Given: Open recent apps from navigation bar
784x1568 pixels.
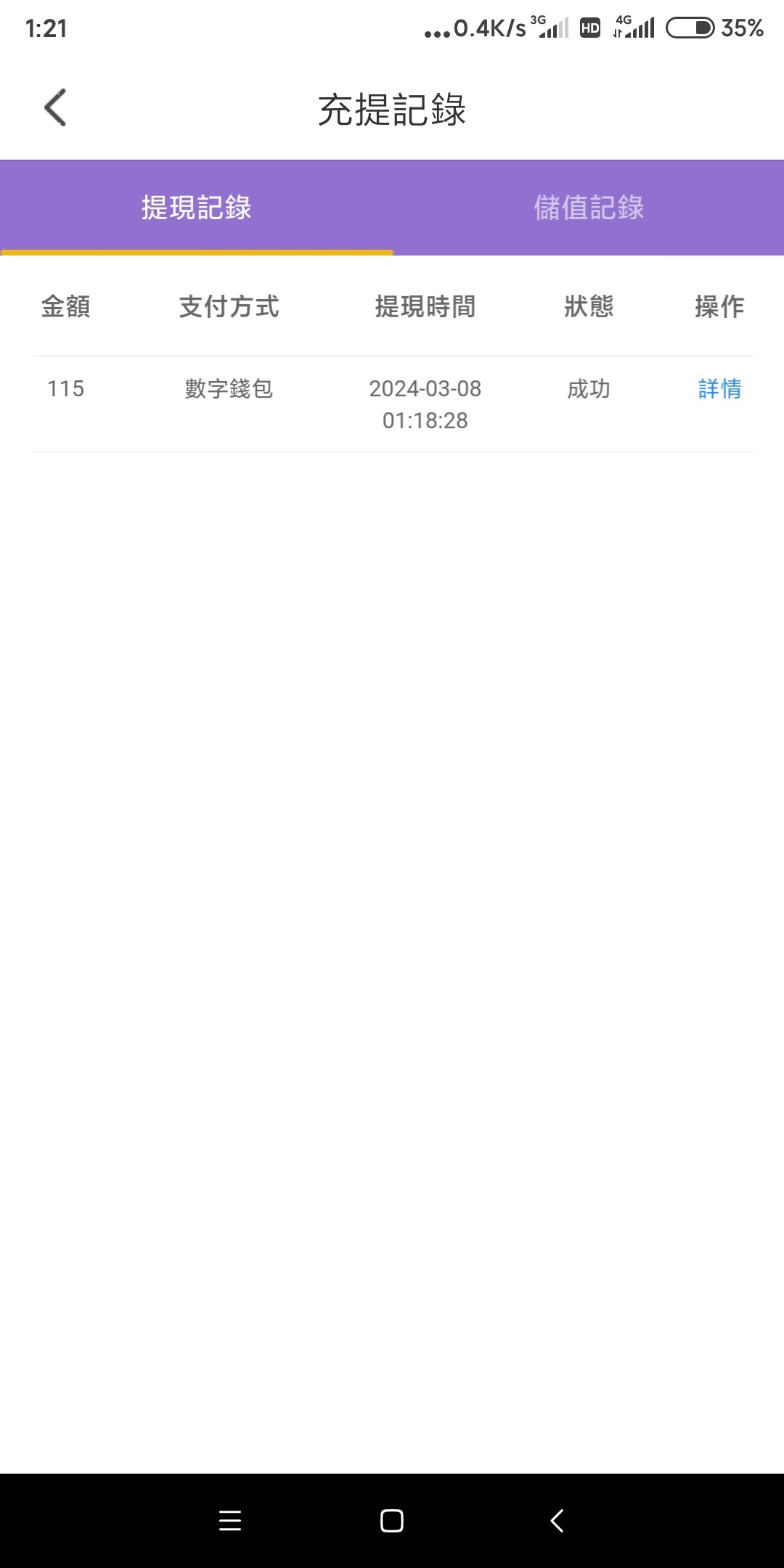Looking at the screenshot, I should point(230,1520).
